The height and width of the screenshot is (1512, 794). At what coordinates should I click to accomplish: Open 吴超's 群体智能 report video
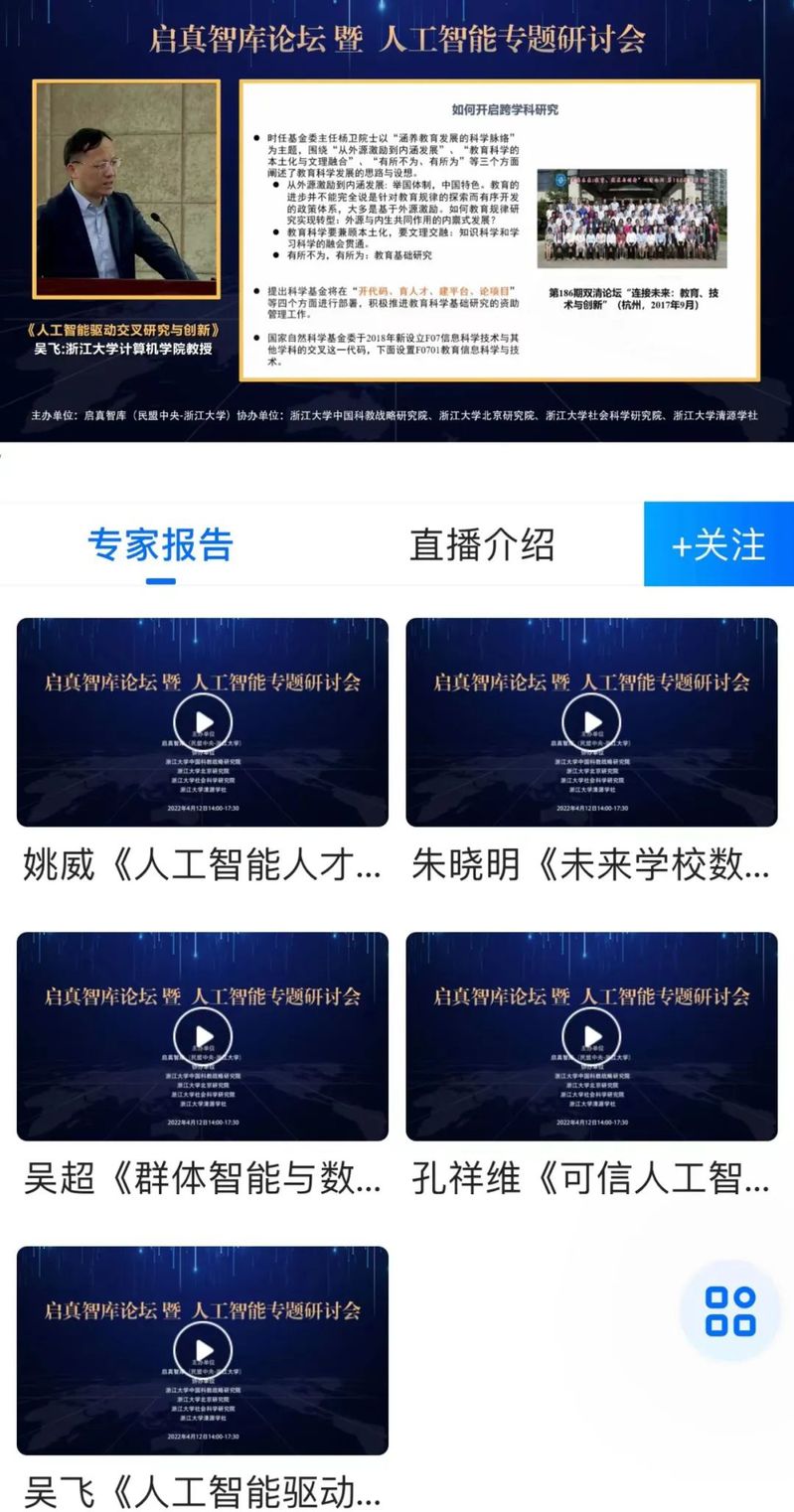tap(203, 1036)
